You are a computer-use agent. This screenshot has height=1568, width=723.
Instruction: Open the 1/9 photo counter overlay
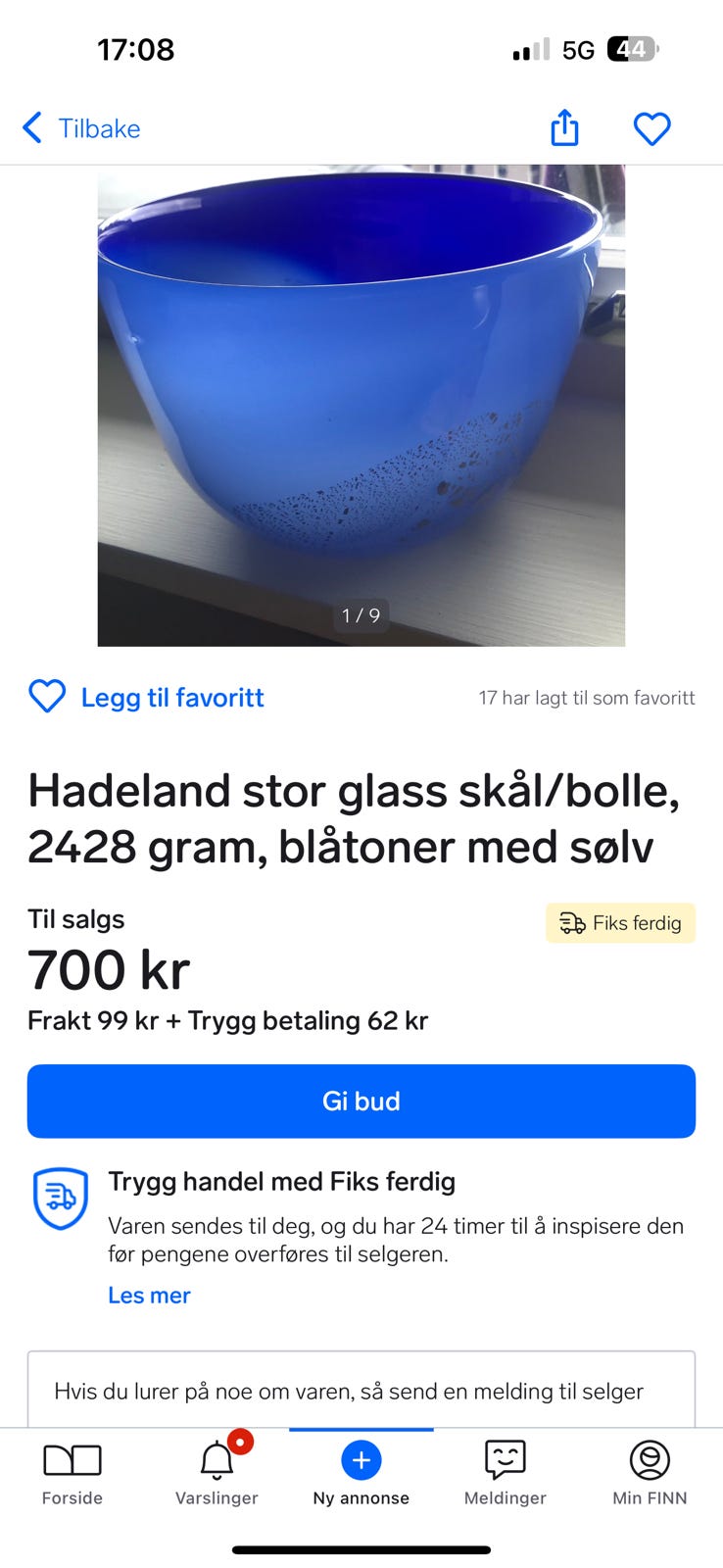361,615
